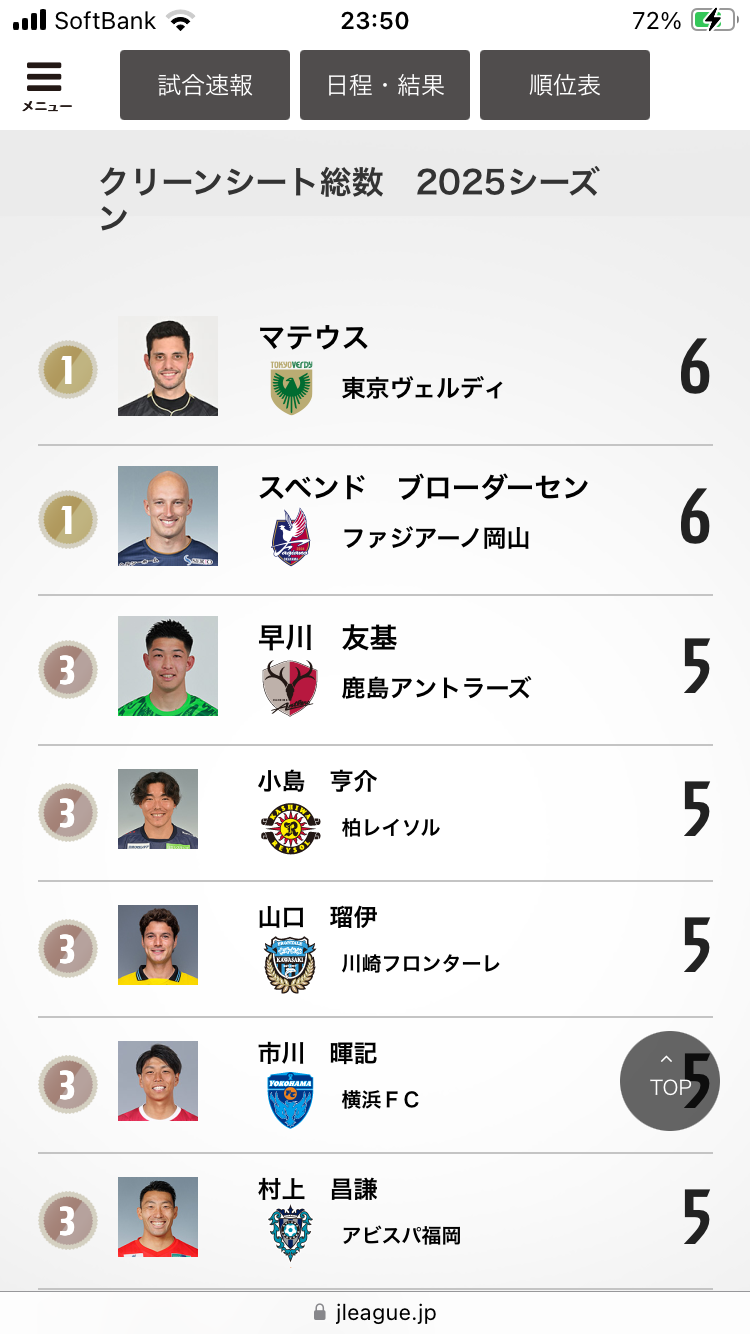The height and width of the screenshot is (1334, 750).
Task: Go to 試合速報 live scores
Action: coord(205,85)
